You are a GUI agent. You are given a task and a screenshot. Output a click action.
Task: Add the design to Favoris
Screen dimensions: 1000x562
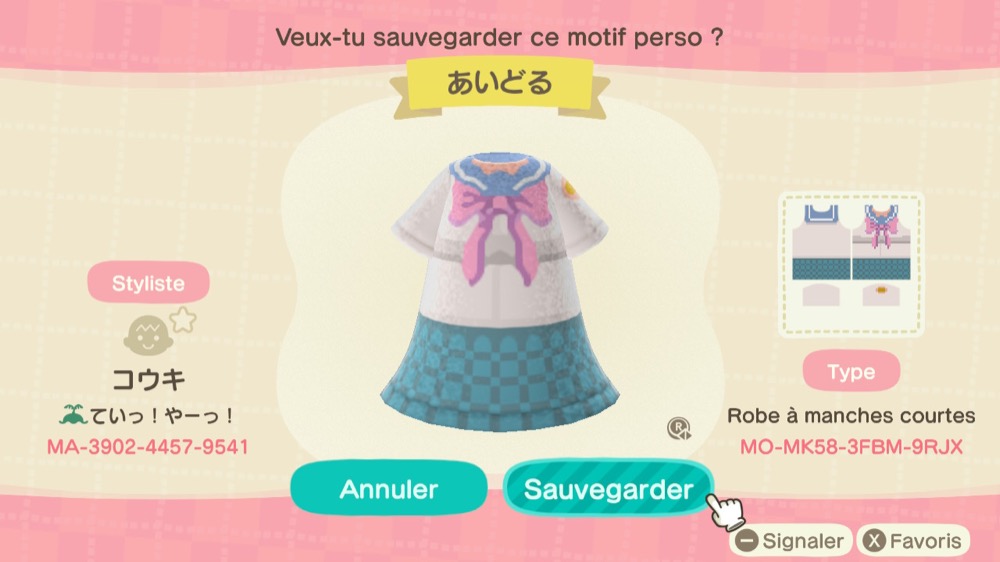915,541
